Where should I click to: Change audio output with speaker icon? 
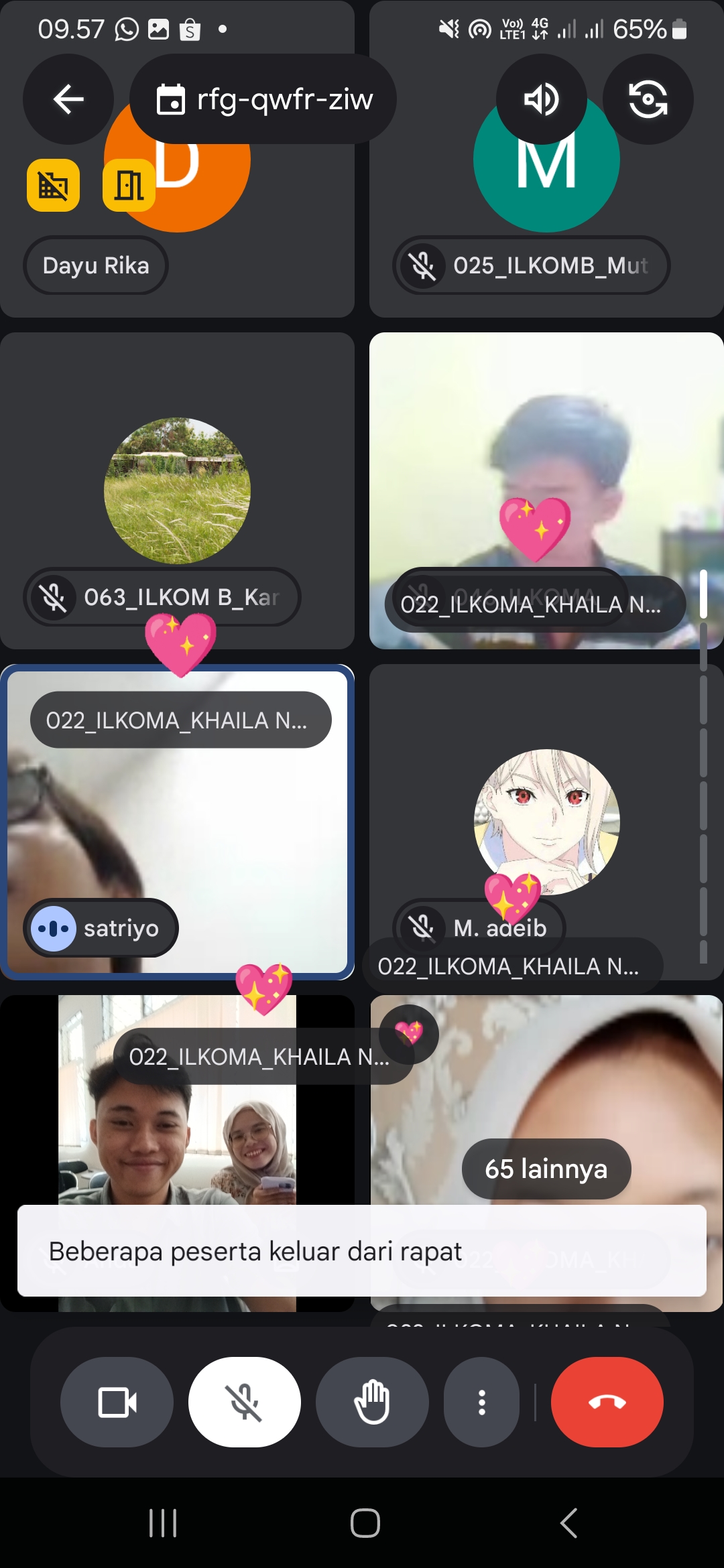(x=541, y=99)
